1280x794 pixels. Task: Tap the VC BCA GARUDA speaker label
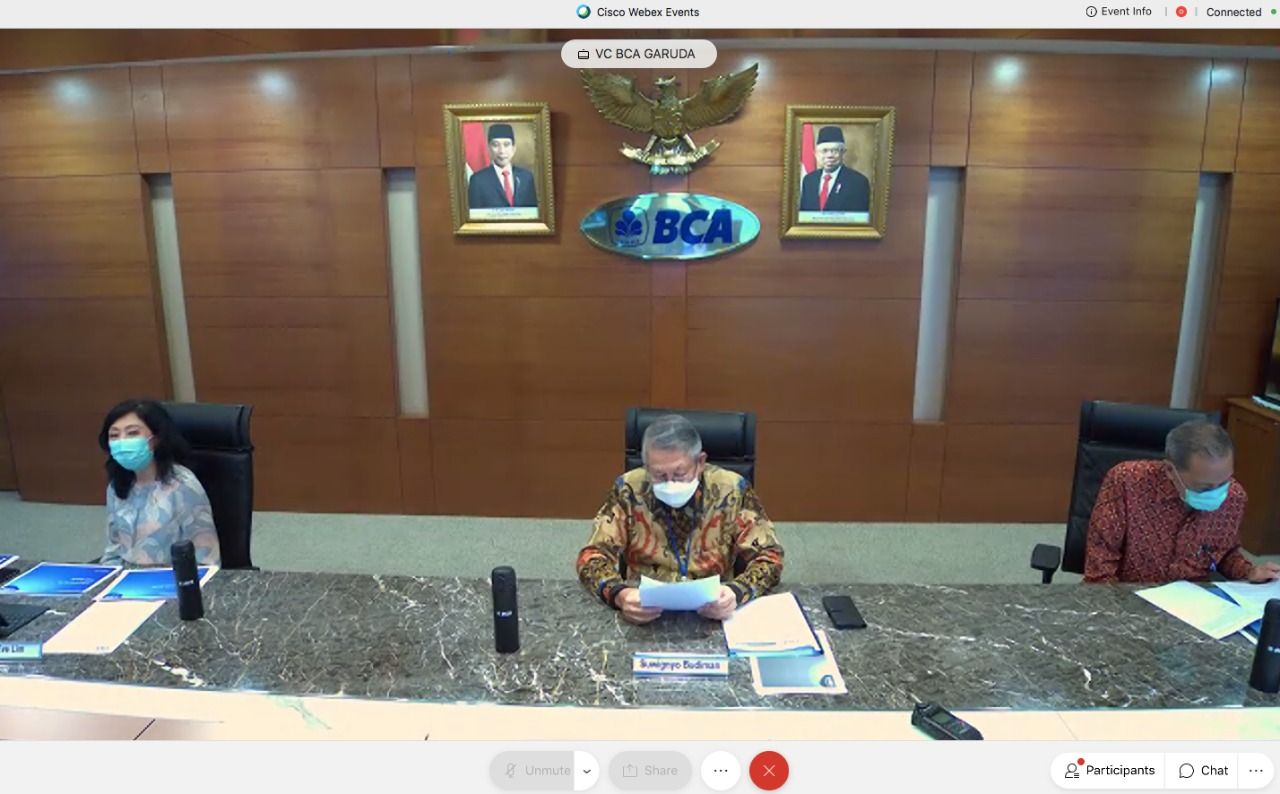[638, 54]
